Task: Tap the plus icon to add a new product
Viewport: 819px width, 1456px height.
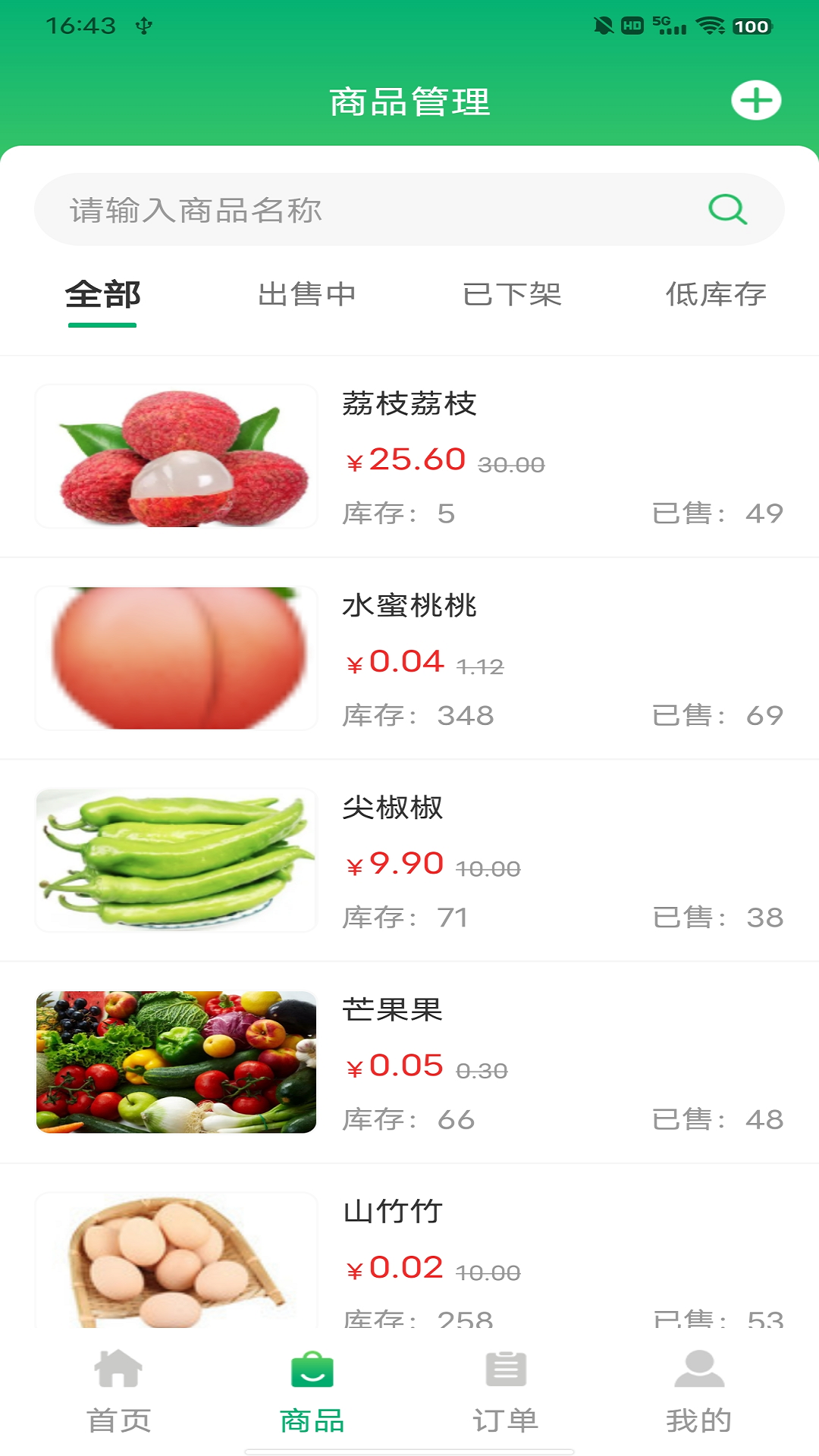Action: click(x=758, y=101)
